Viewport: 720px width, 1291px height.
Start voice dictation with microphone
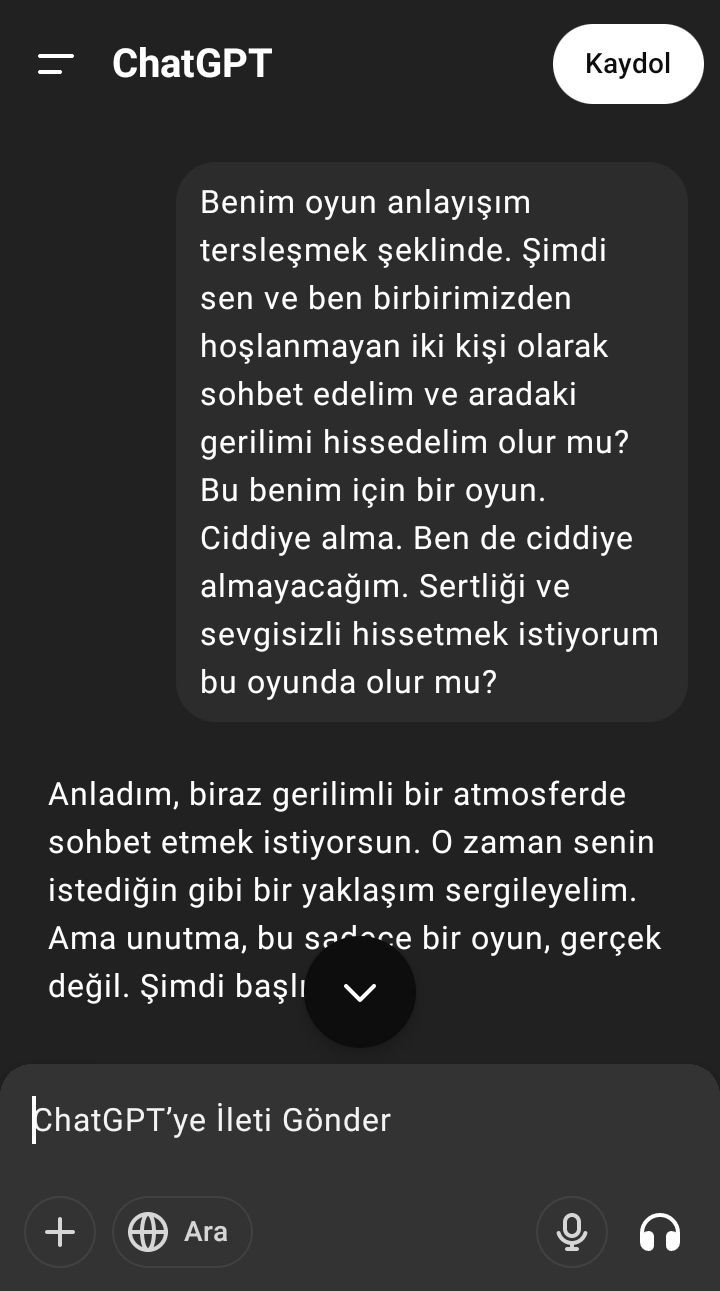point(572,1232)
